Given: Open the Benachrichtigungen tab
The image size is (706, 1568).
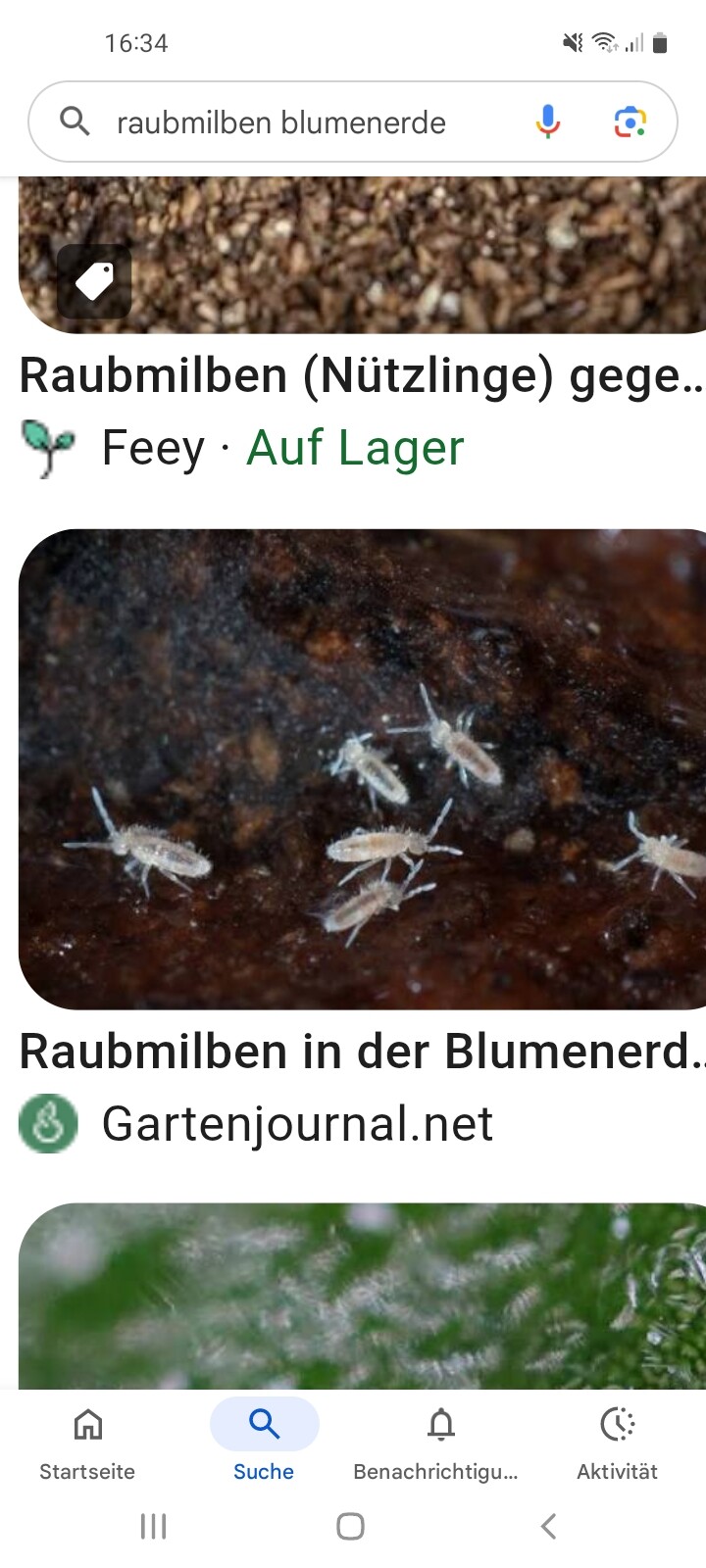Looking at the screenshot, I should pyautogui.click(x=440, y=1442).
